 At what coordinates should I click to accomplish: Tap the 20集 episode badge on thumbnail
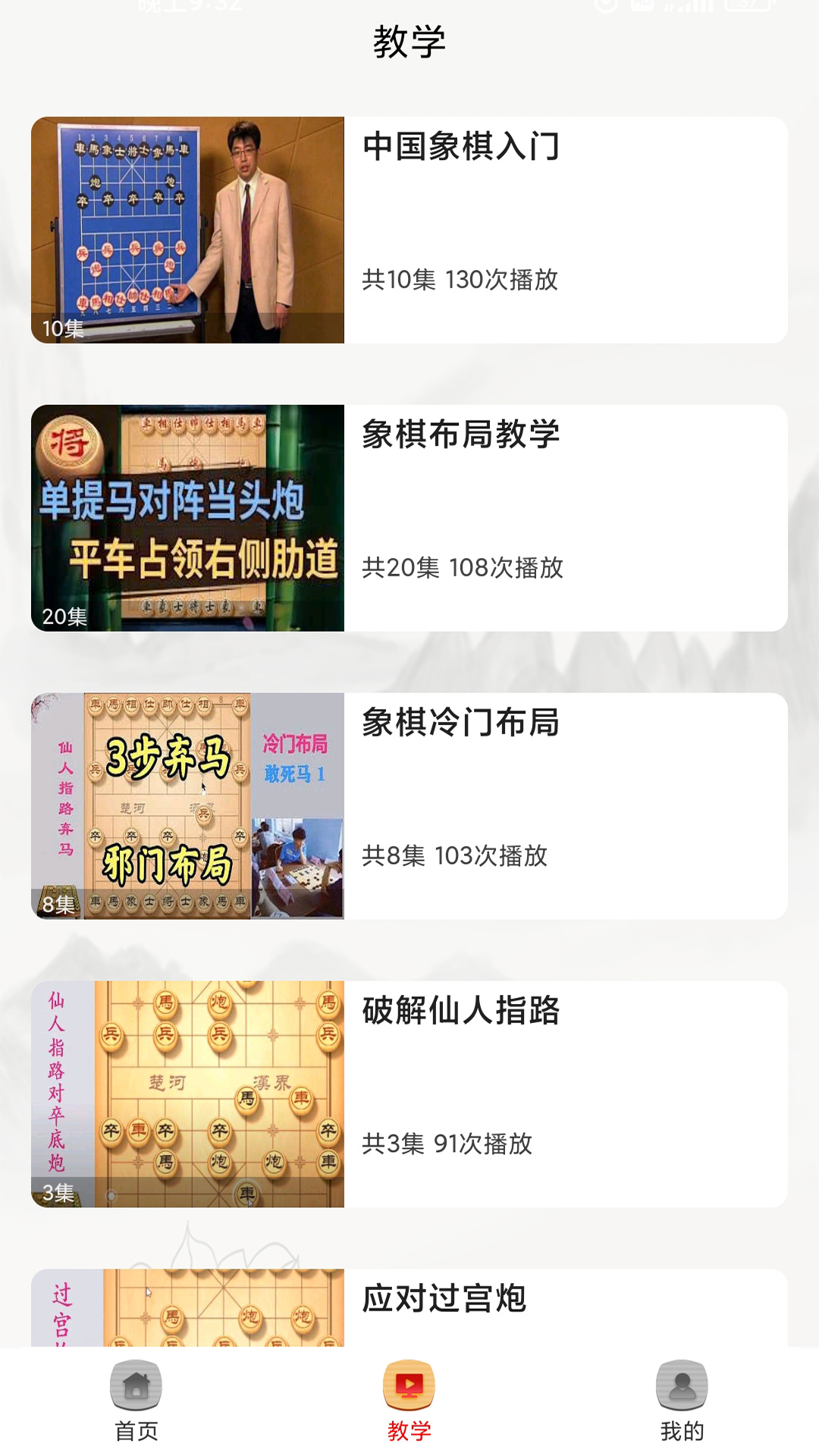pyautogui.click(x=64, y=614)
